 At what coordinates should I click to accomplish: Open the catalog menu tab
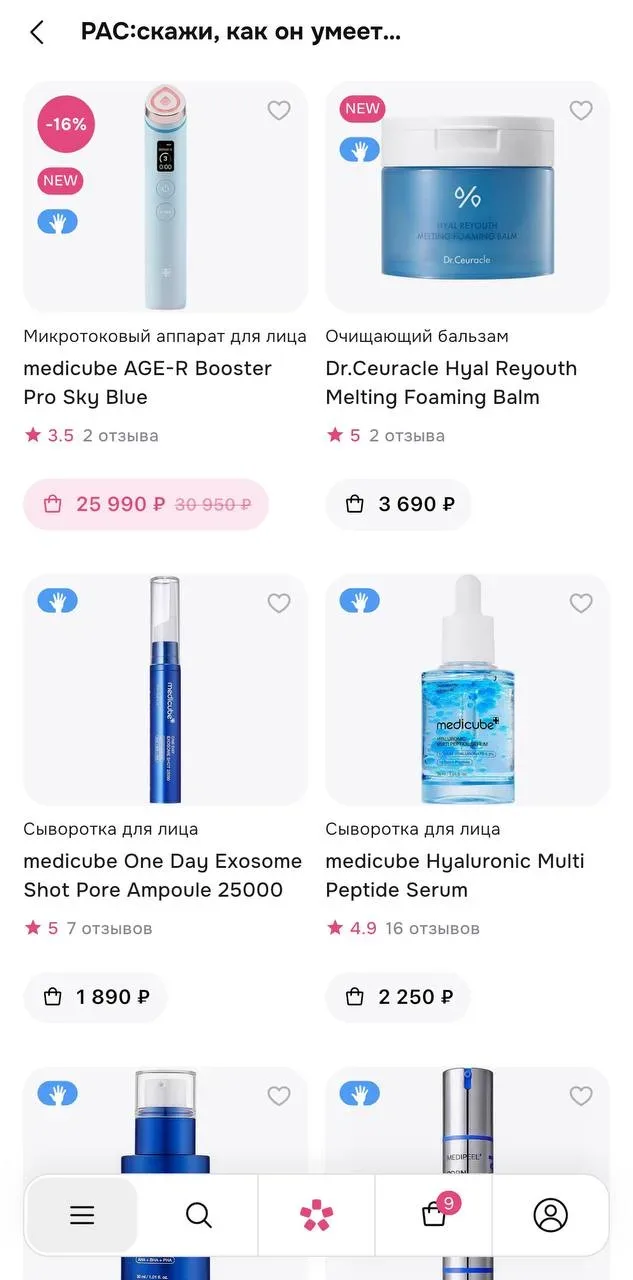tap(82, 1215)
